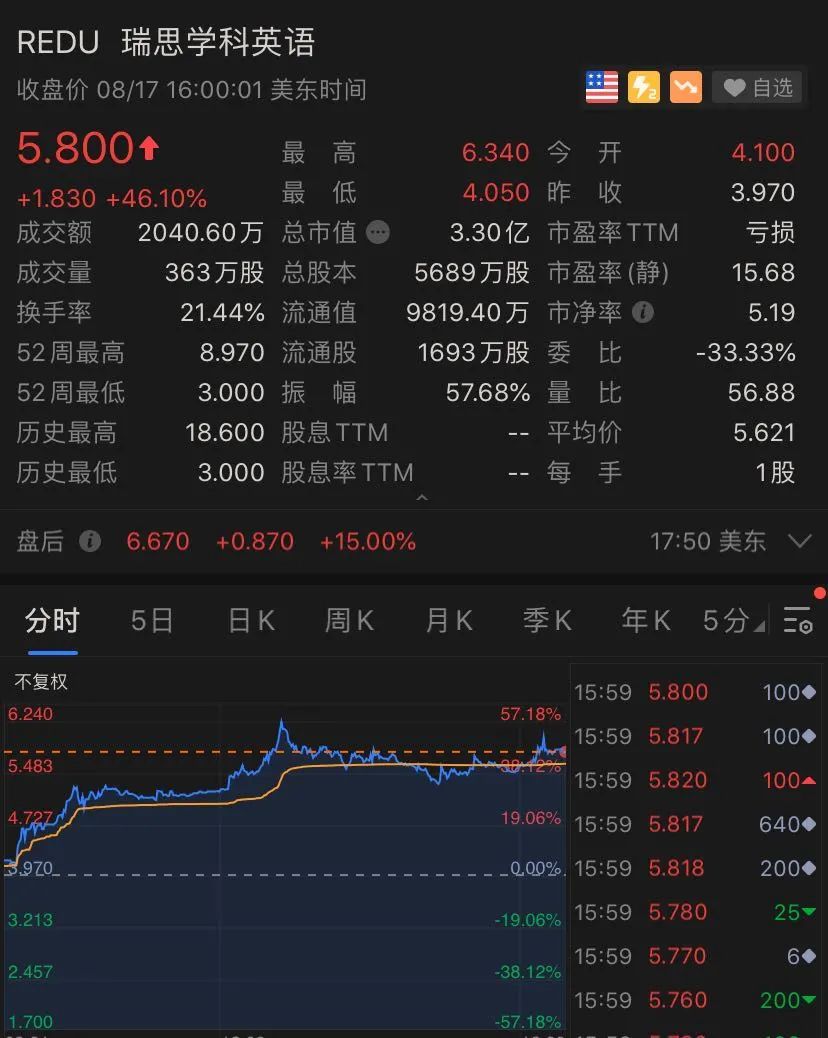Switch to the 年K chart tab
This screenshot has height=1038, width=828.
tap(645, 621)
